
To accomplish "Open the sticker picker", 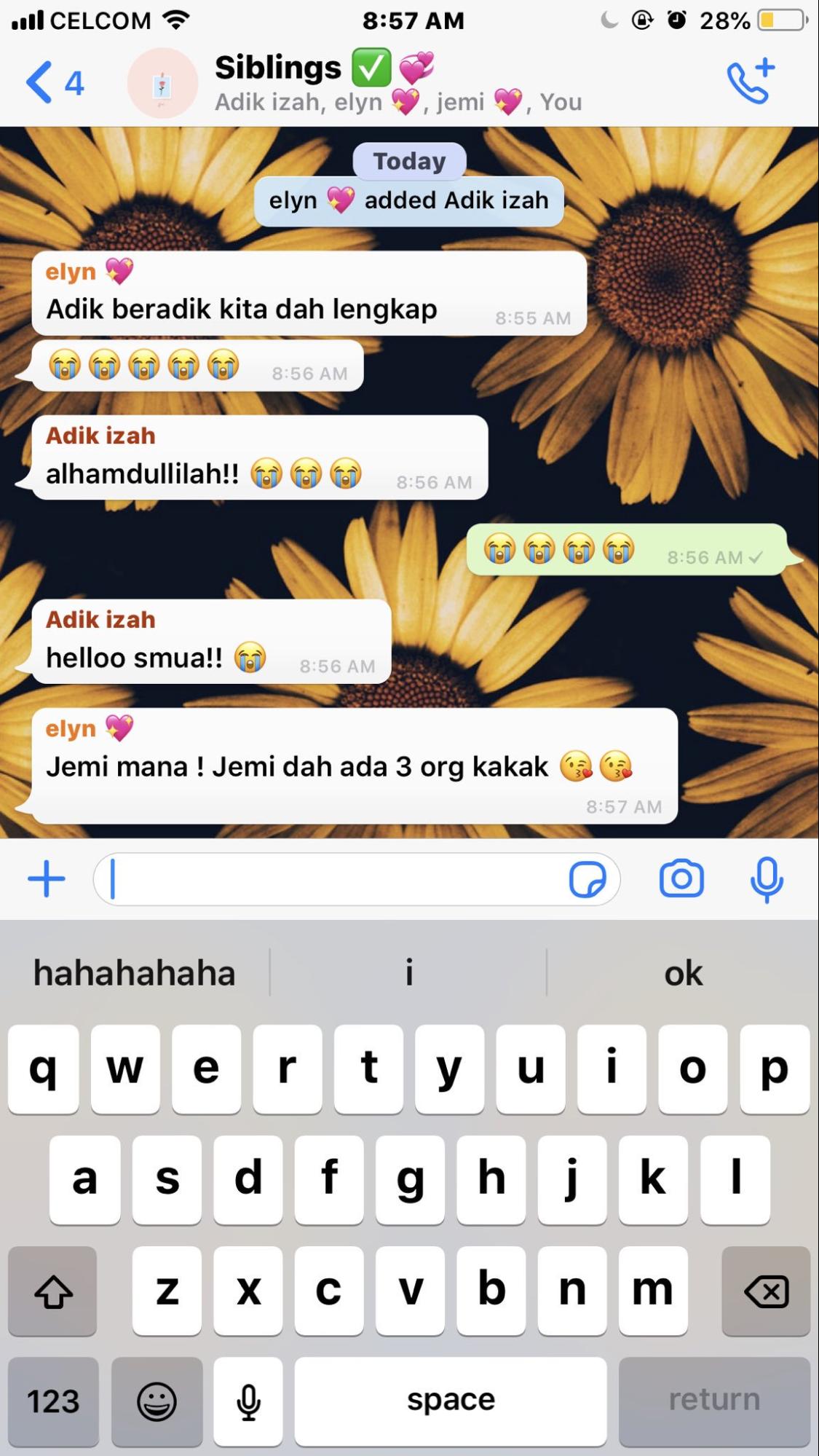I will point(587,879).
